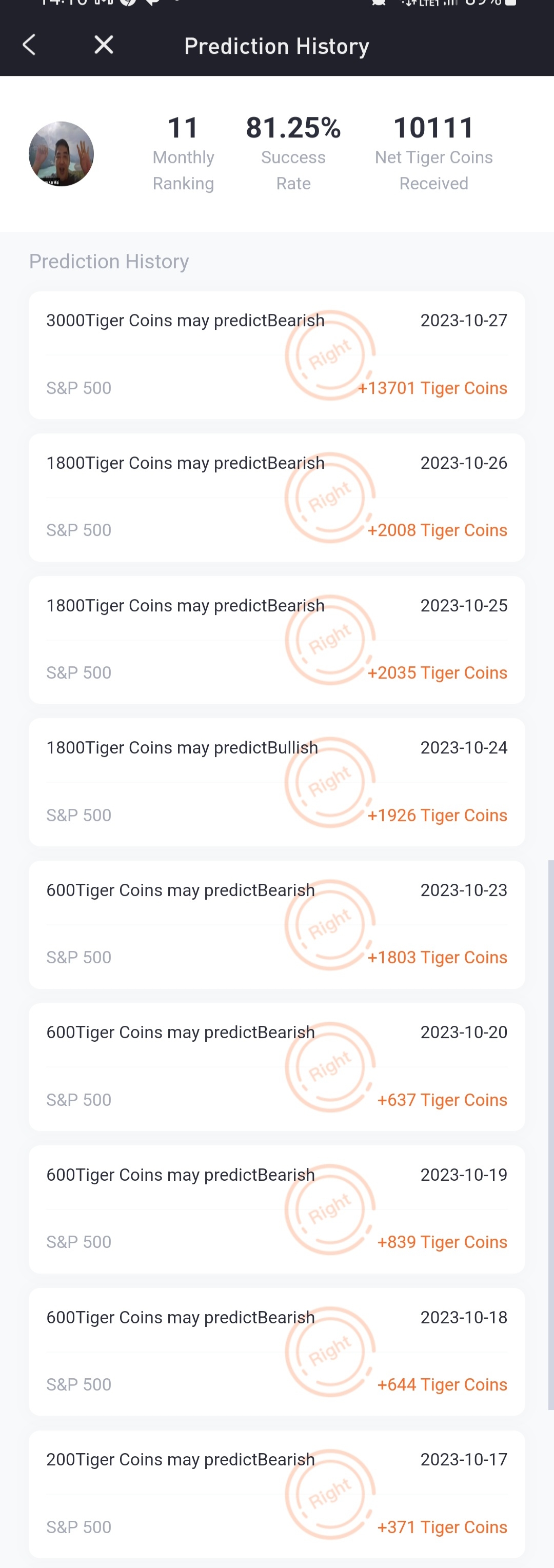Go back using the header arrow

(x=29, y=45)
